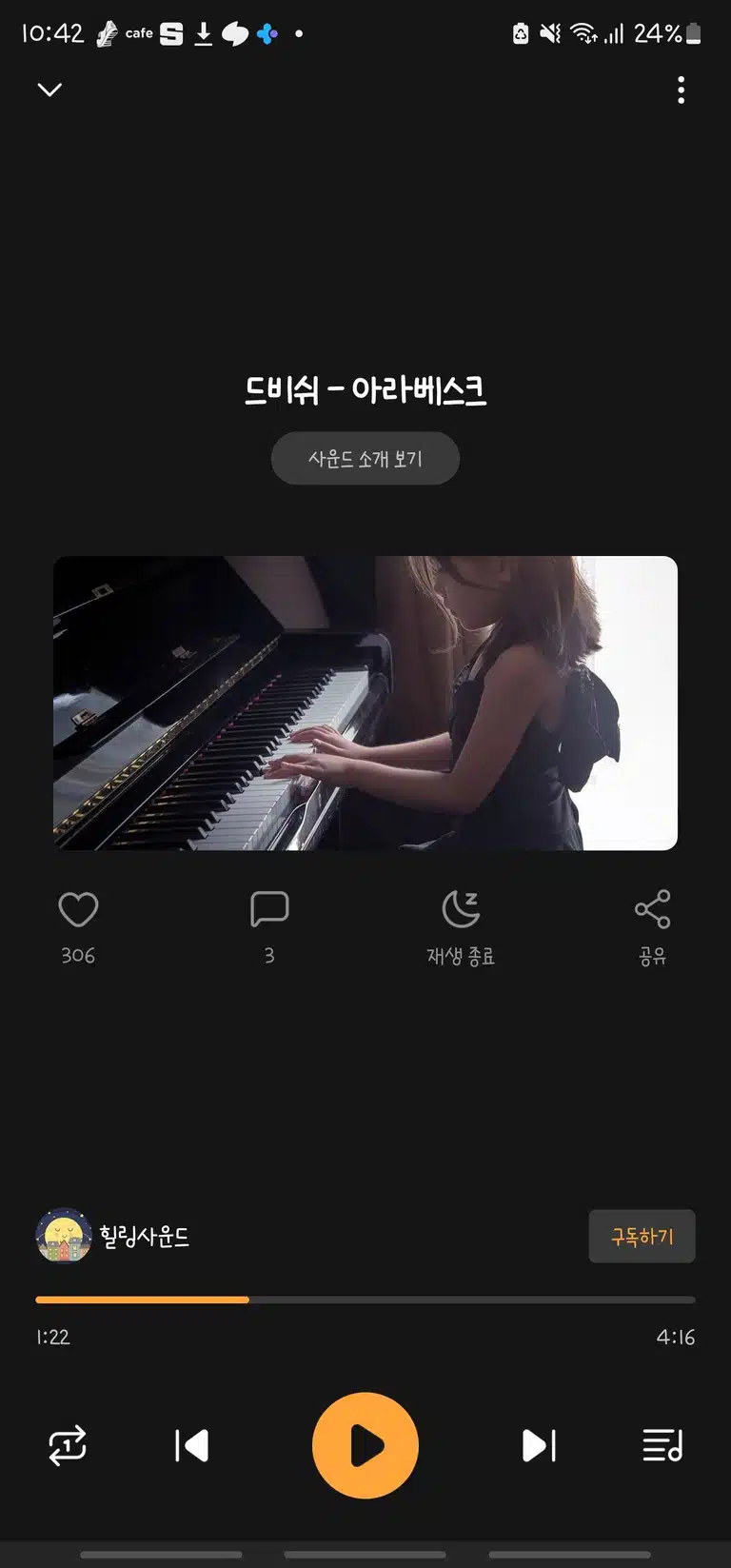Like this sound with the heart icon

click(x=78, y=909)
